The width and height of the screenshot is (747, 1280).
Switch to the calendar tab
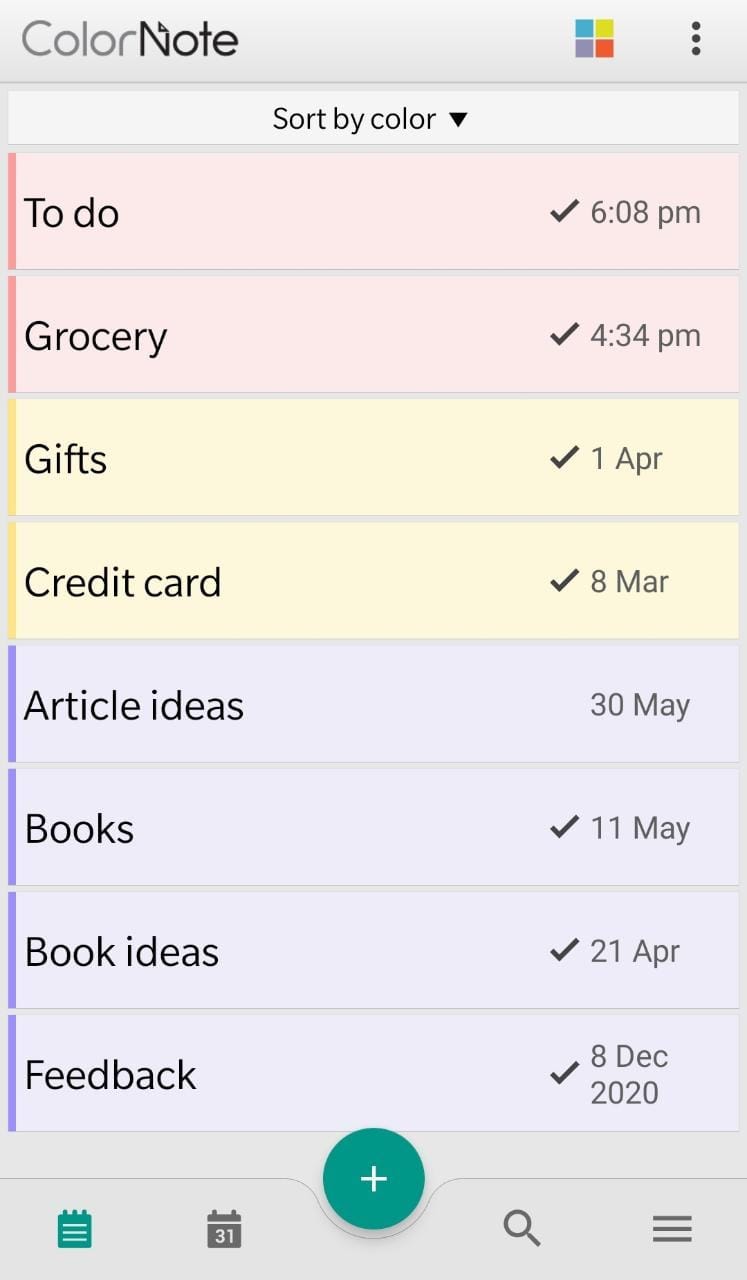click(x=224, y=1229)
